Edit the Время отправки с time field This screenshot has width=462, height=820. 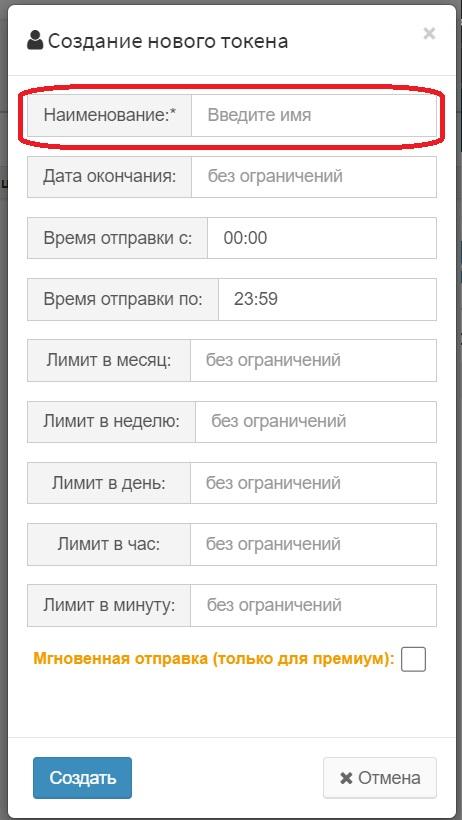(x=322, y=238)
